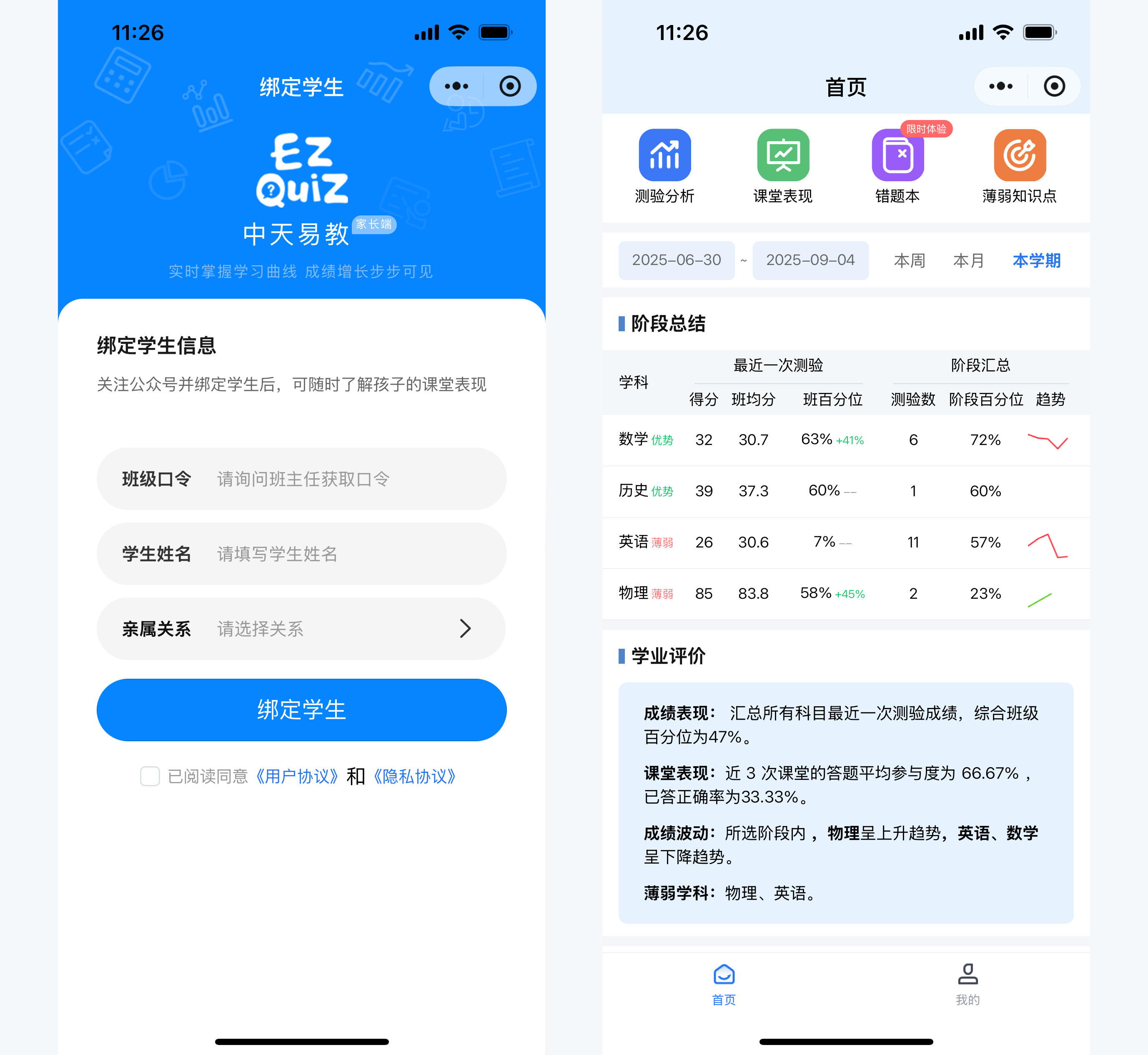Change the end date 2025-09-04

point(810,260)
